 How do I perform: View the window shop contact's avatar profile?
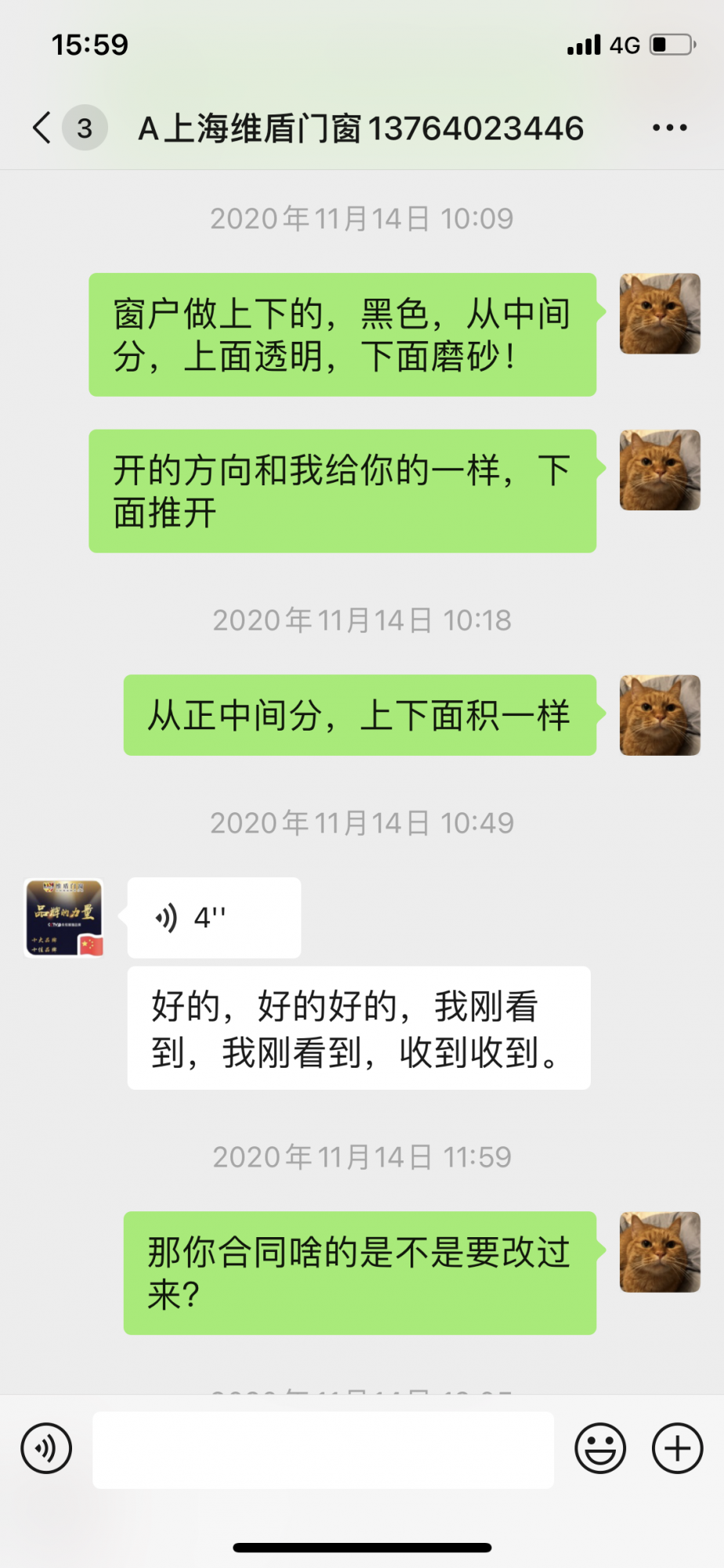[x=63, y=917]
